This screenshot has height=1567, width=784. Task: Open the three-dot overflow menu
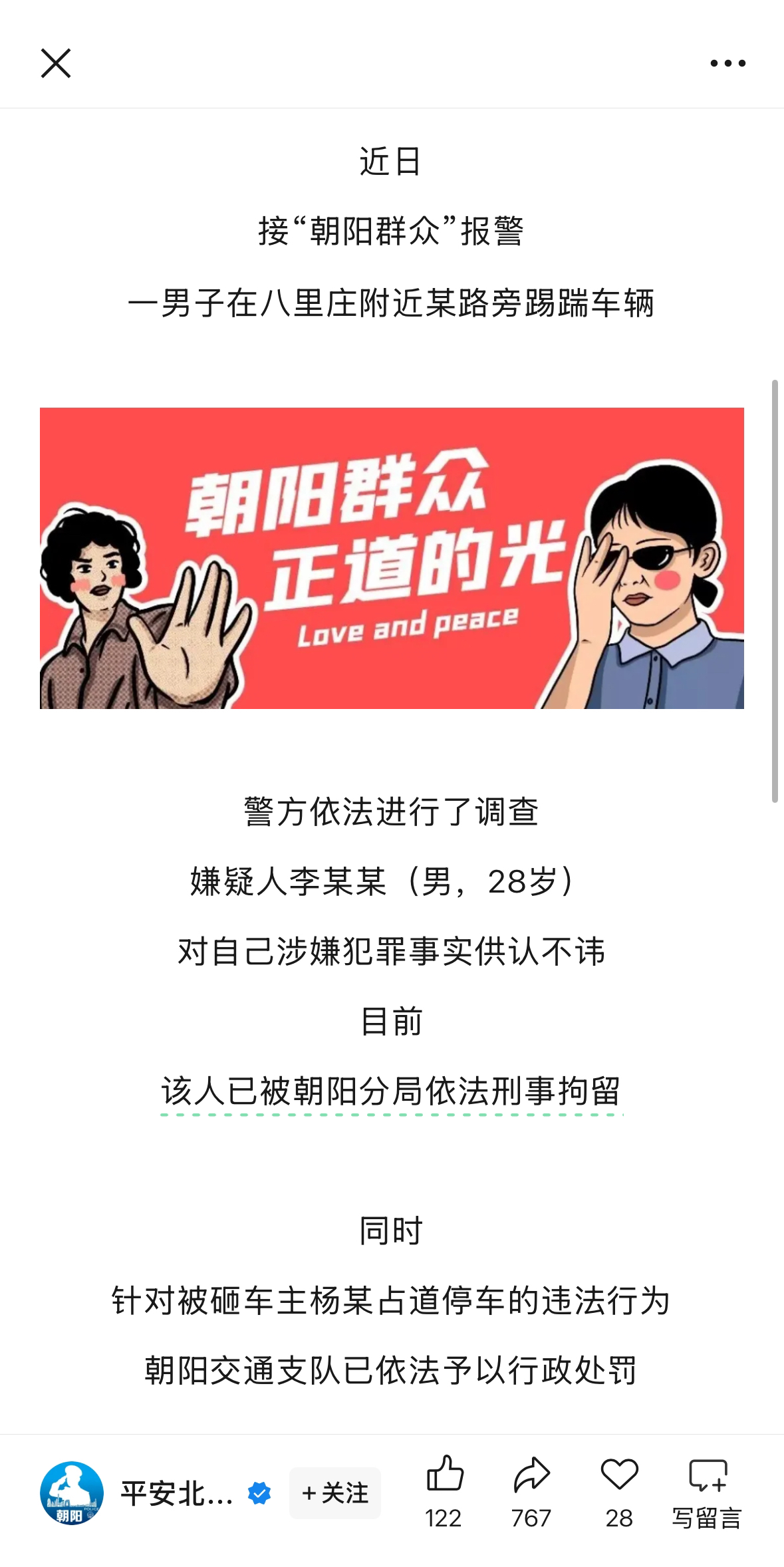(727, 64)
